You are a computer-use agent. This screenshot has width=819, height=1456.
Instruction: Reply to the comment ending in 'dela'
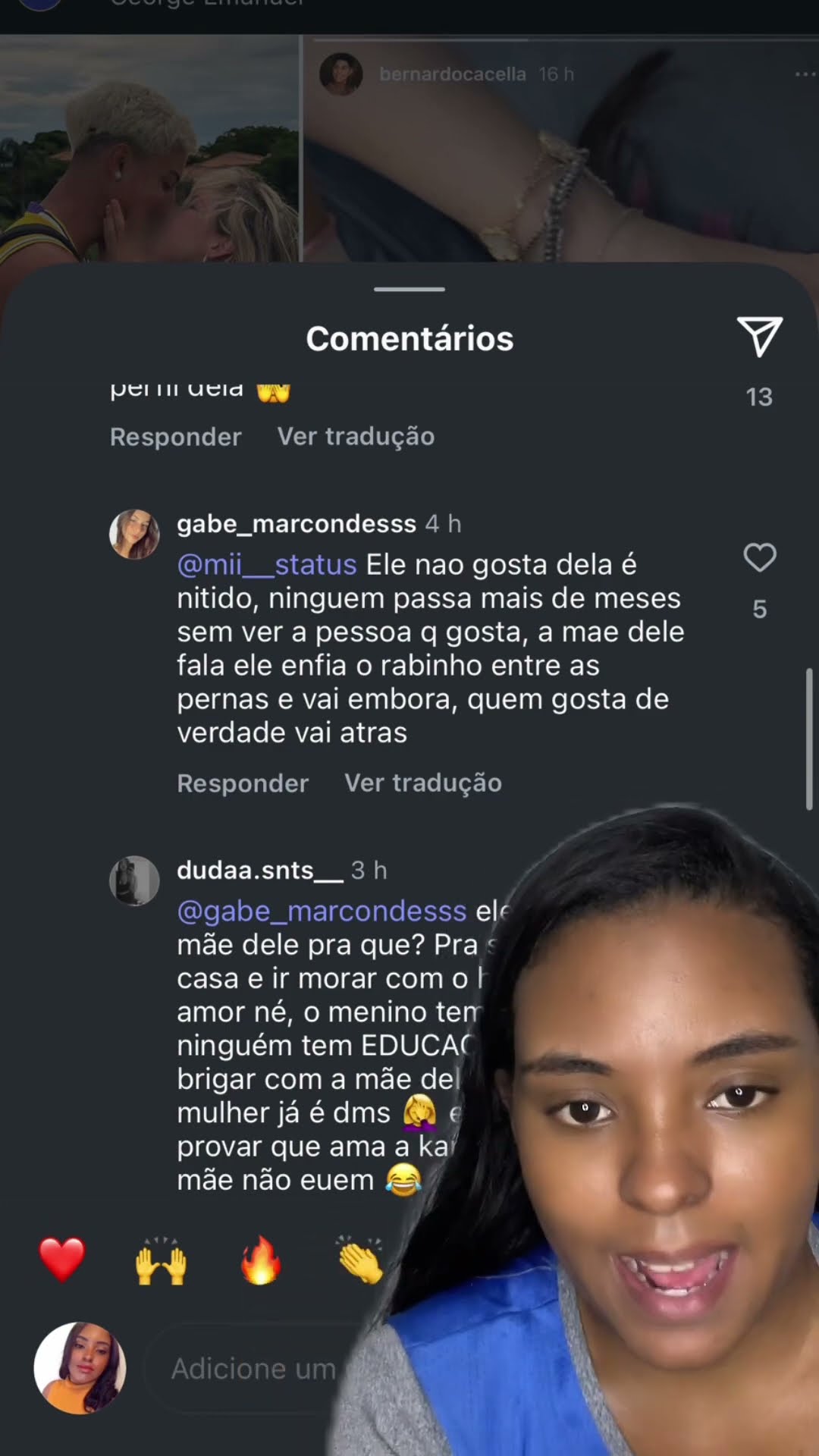pos(176,436)
